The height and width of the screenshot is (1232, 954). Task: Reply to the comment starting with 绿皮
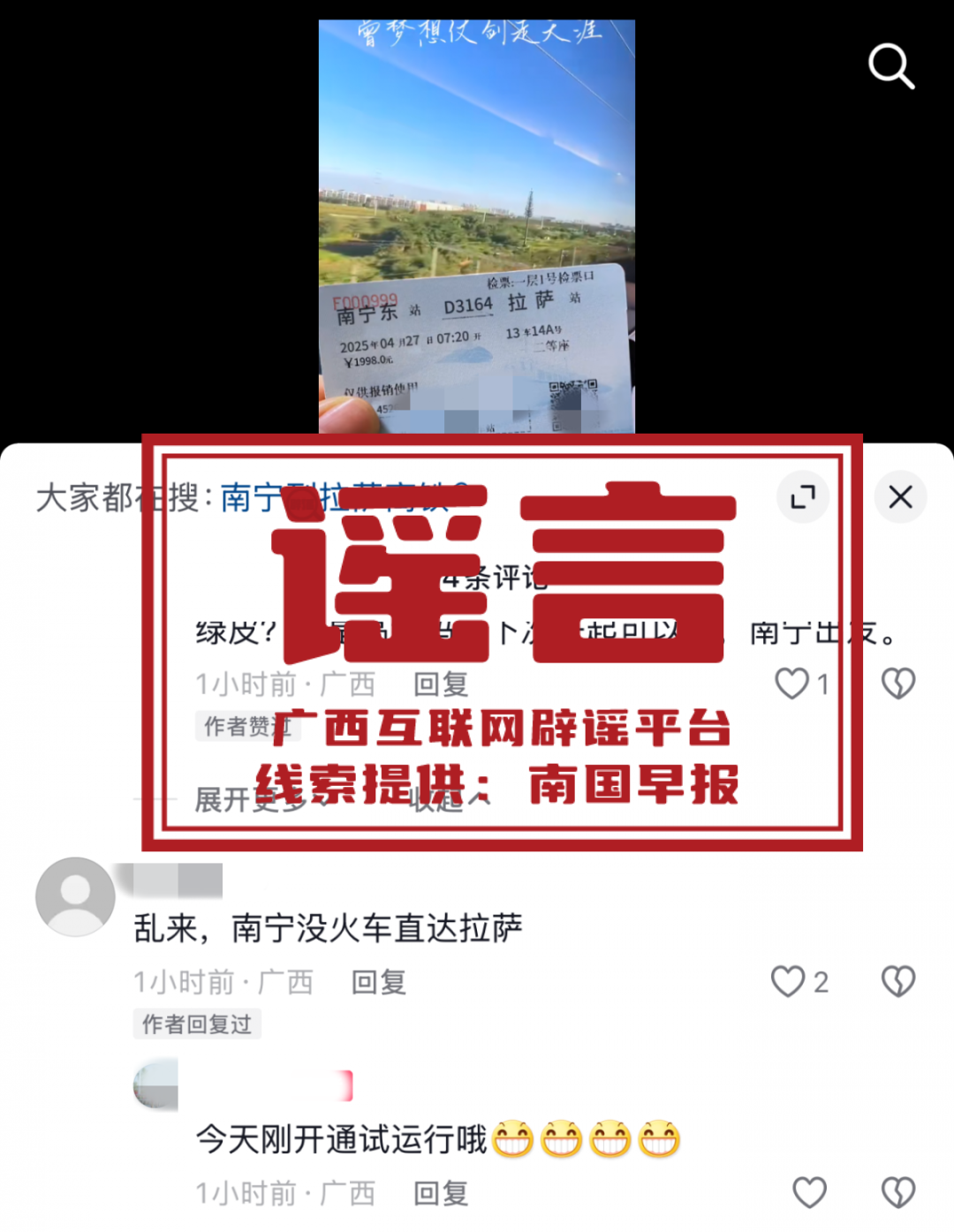click(440, 684)
